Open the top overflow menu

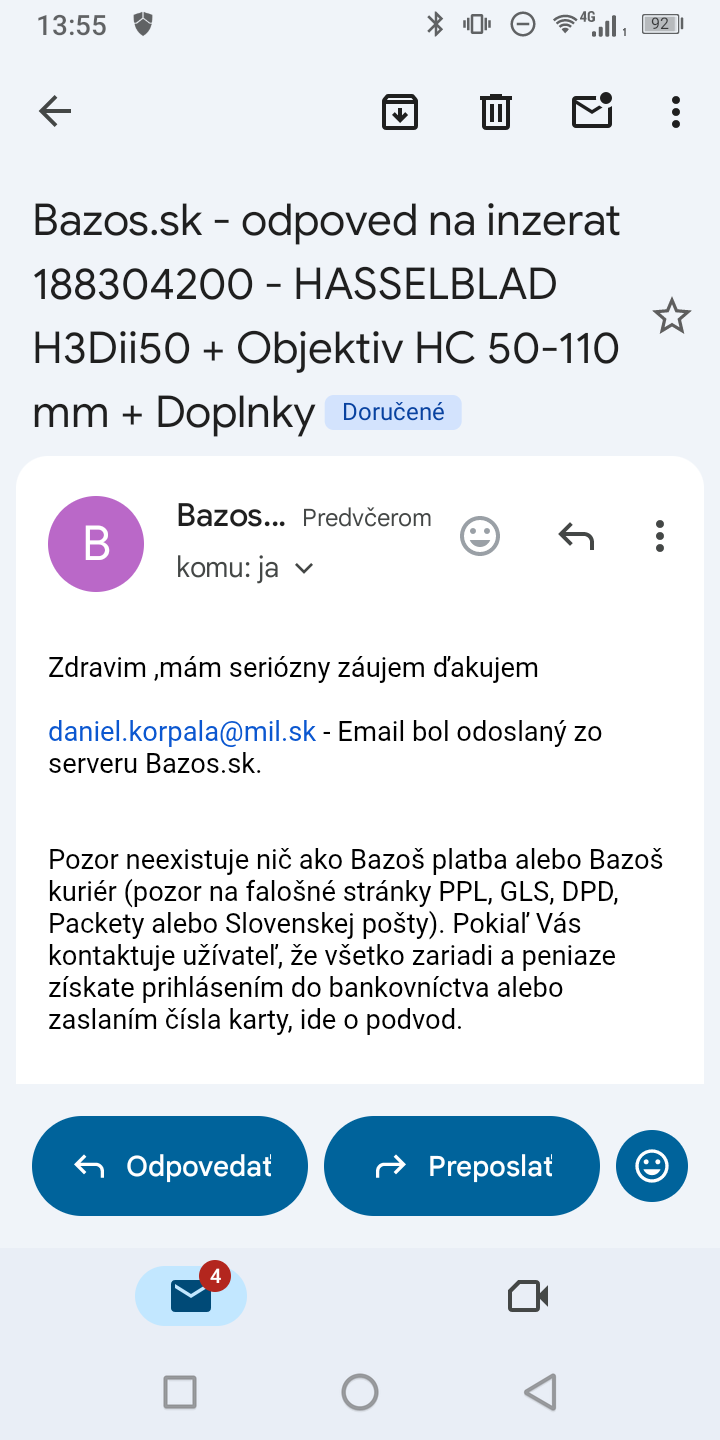[x=676, y=111]
